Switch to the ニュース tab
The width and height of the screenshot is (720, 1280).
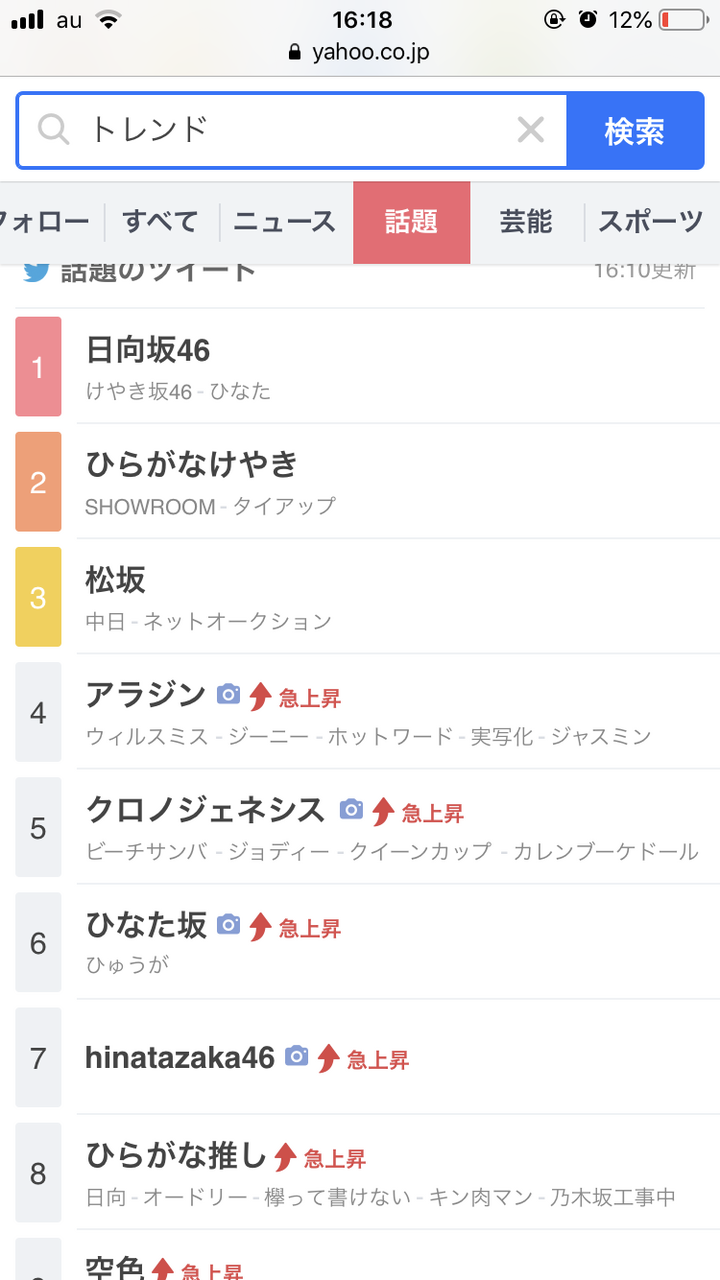click(285, 222)
